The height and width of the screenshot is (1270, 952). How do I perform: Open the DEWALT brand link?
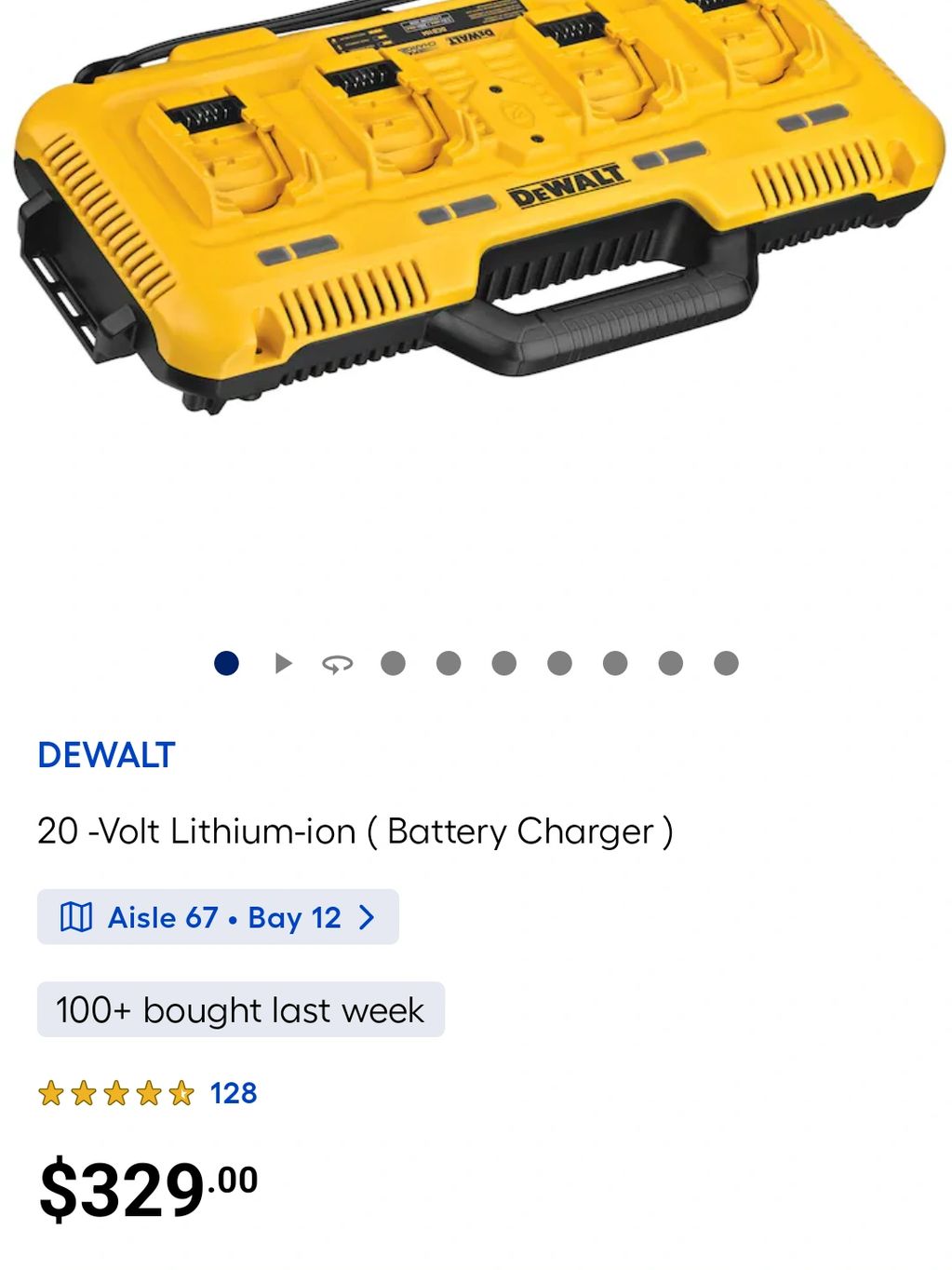[x=106, y=755]
